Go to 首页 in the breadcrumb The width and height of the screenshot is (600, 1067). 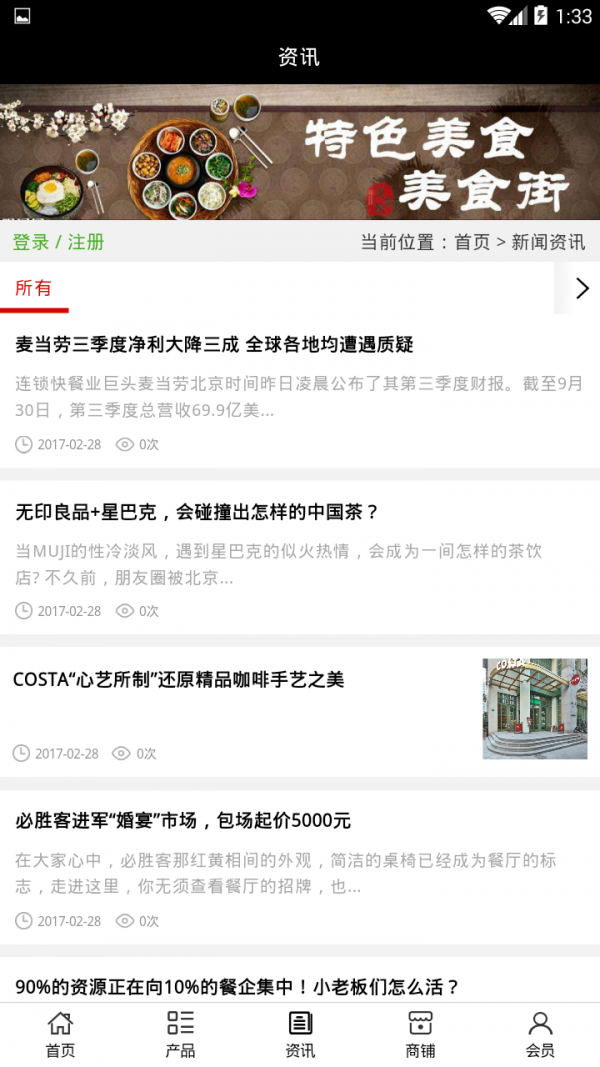(x=472, y=242)
